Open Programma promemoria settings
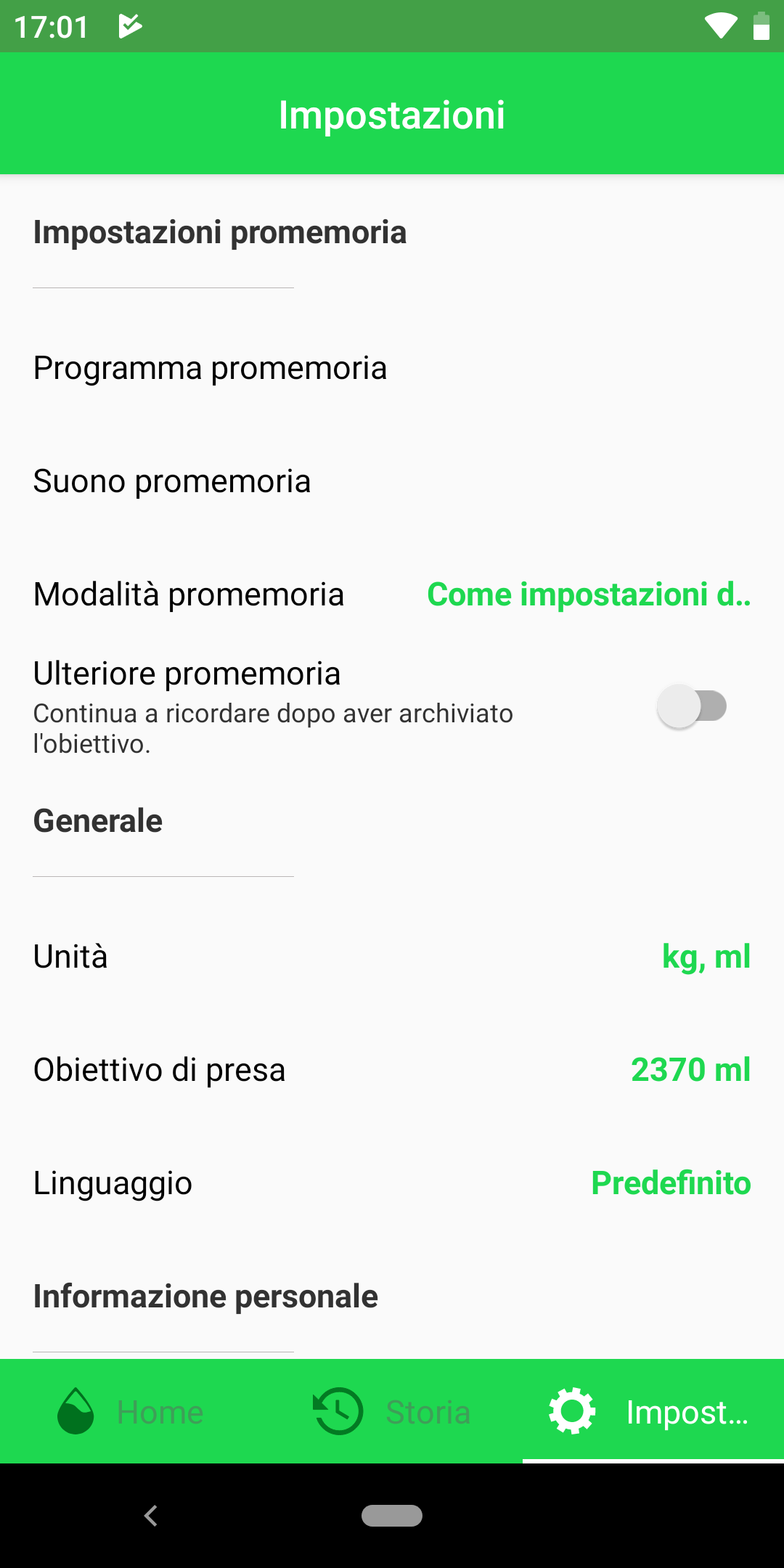Image resolution: width=784 pixels, height=1568 pixels. (x=392, y=368)
